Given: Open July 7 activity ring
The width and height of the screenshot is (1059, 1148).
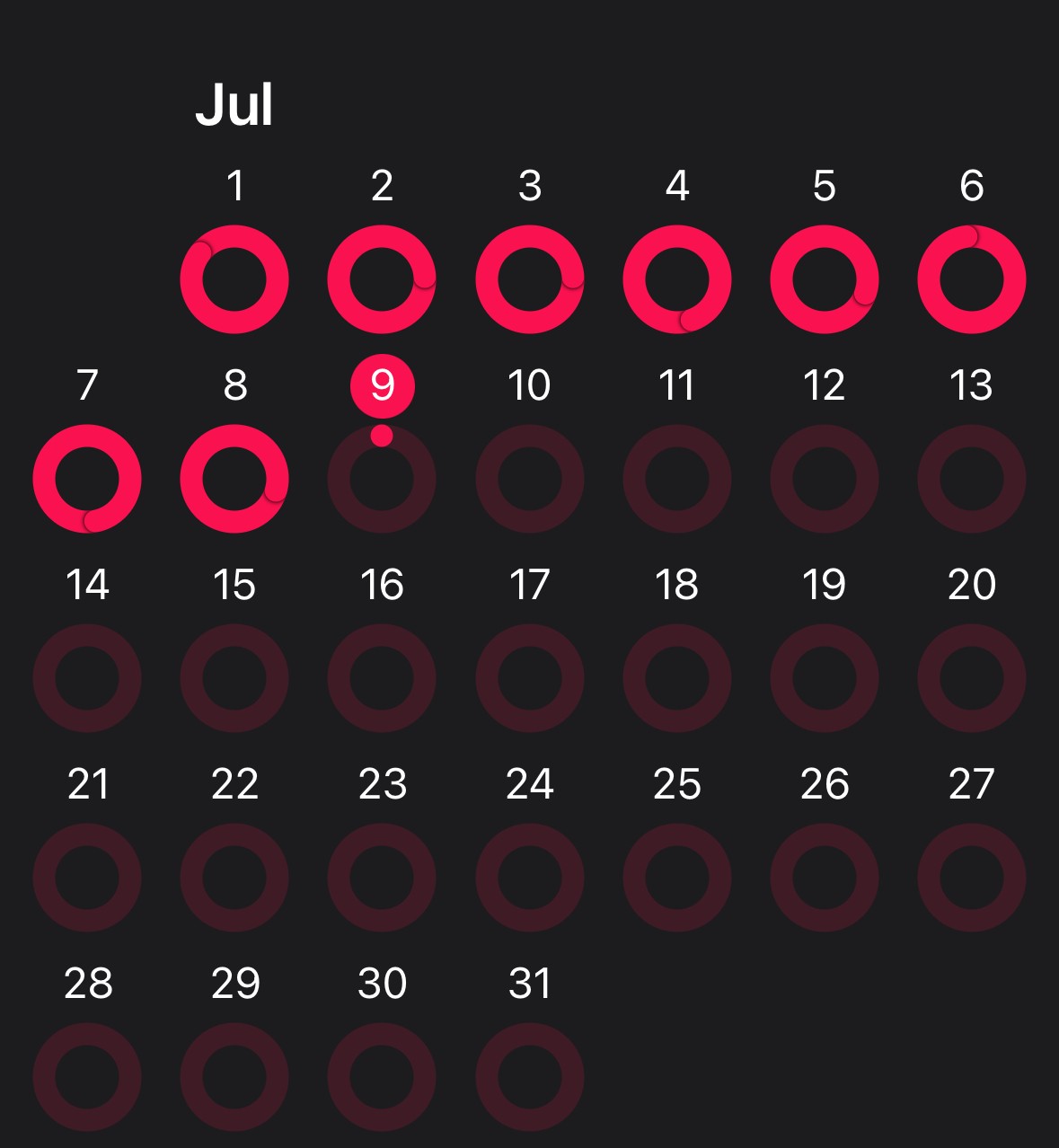Looking at the screenshot, I should pyautogui.click(x=87, y=479).
